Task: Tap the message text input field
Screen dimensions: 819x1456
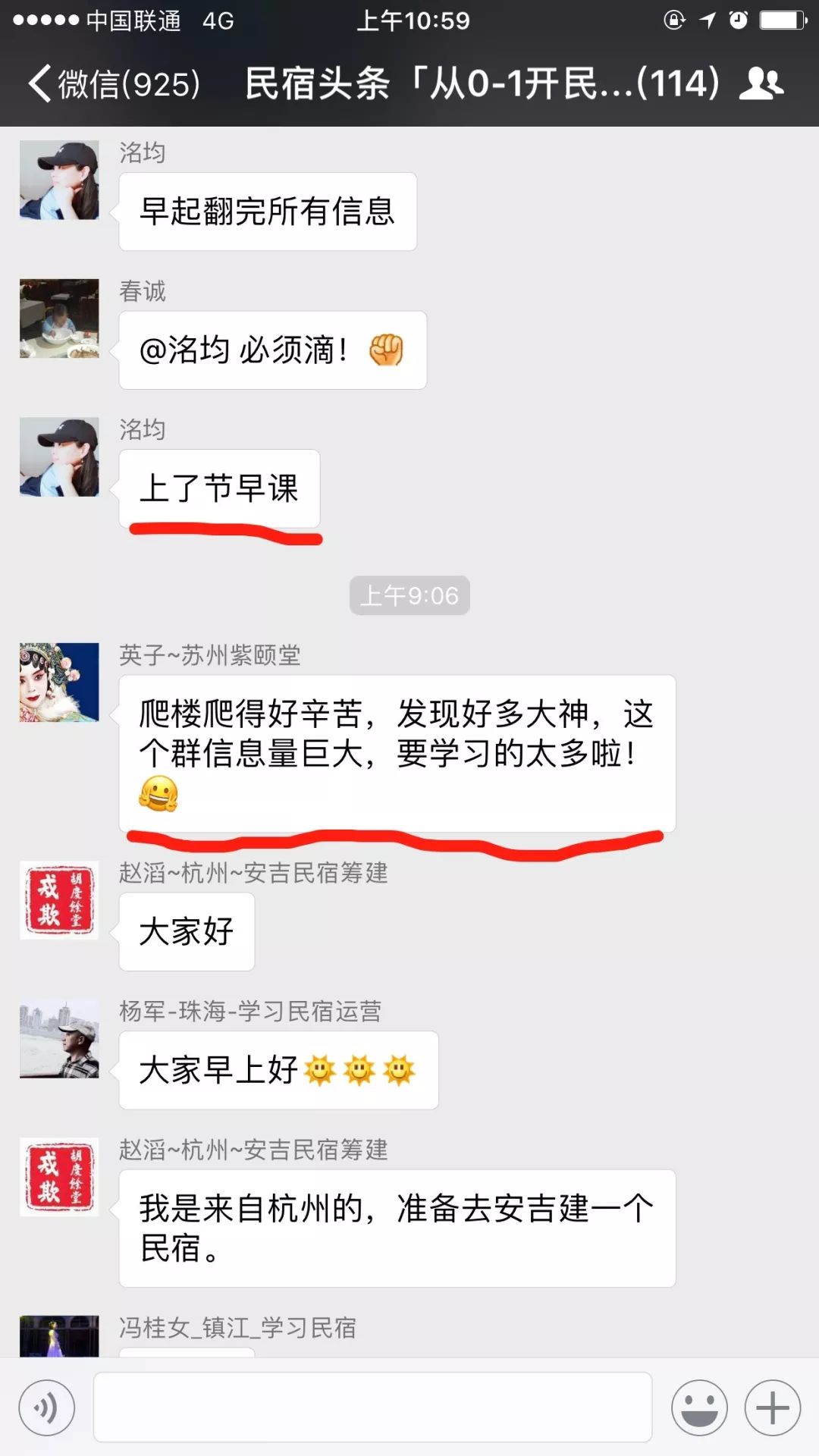Action: pos(372,1407)
